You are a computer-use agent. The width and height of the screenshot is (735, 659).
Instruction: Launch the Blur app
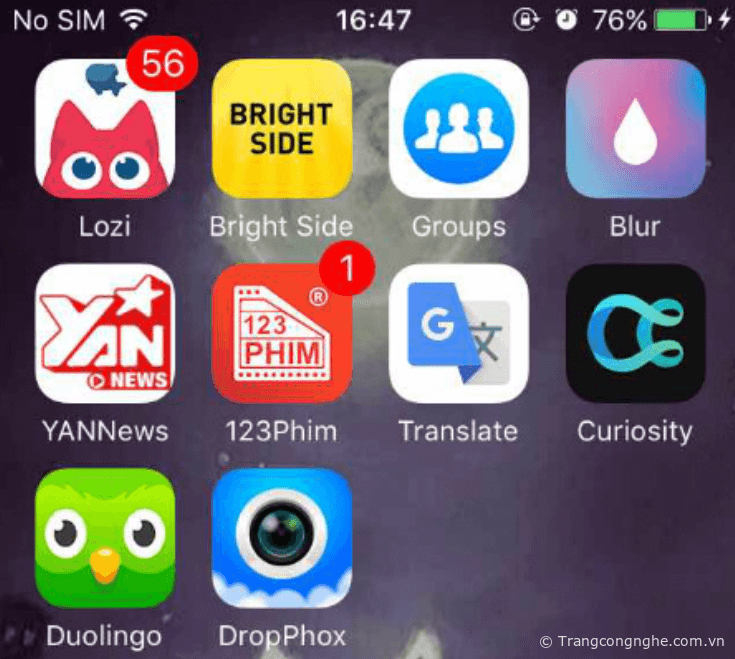point(636,129)
